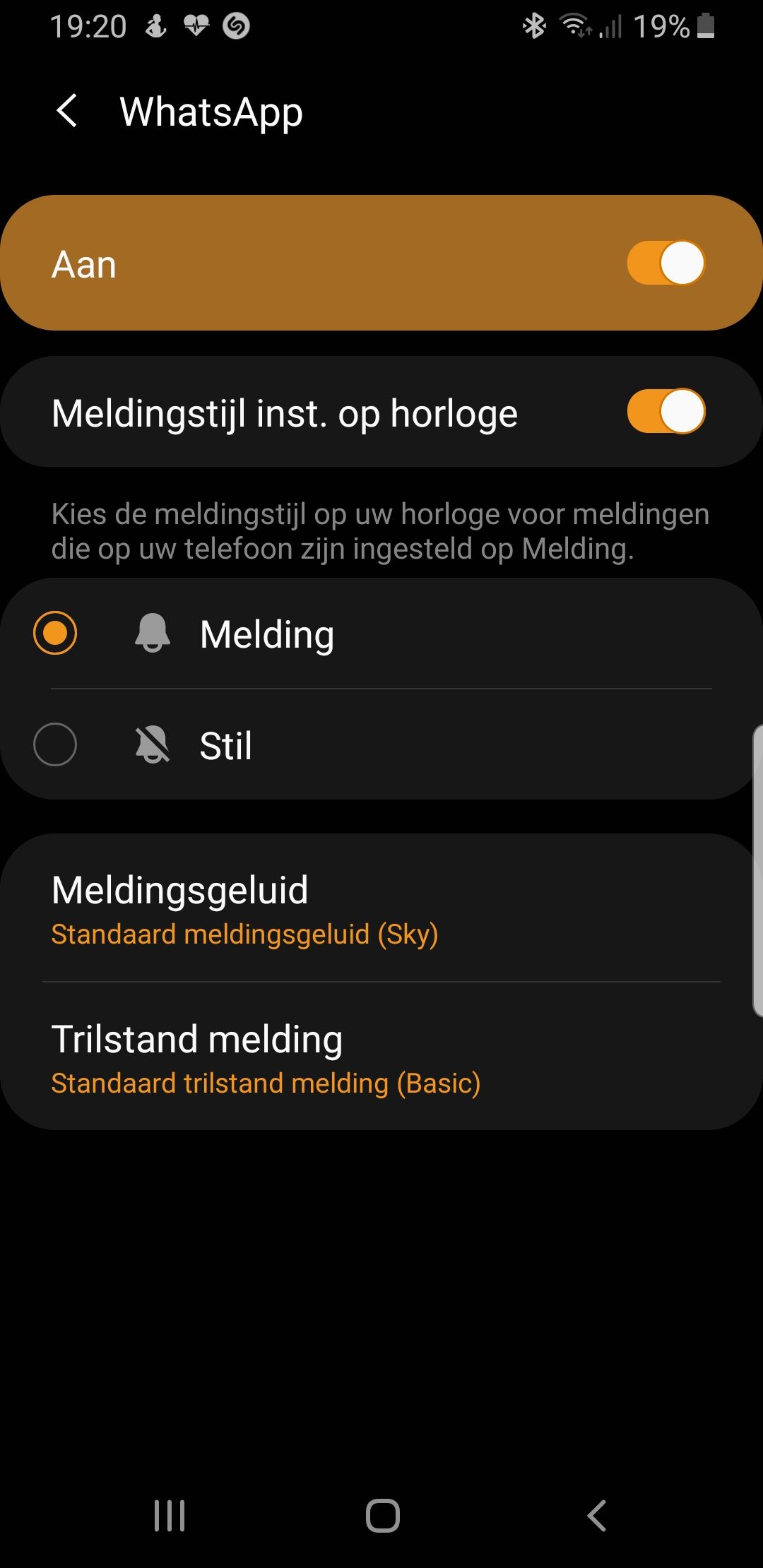This screenshot has width=763, height=1568.
Task: Open recent apps in navigation bar
Action: click(170, 1516)
